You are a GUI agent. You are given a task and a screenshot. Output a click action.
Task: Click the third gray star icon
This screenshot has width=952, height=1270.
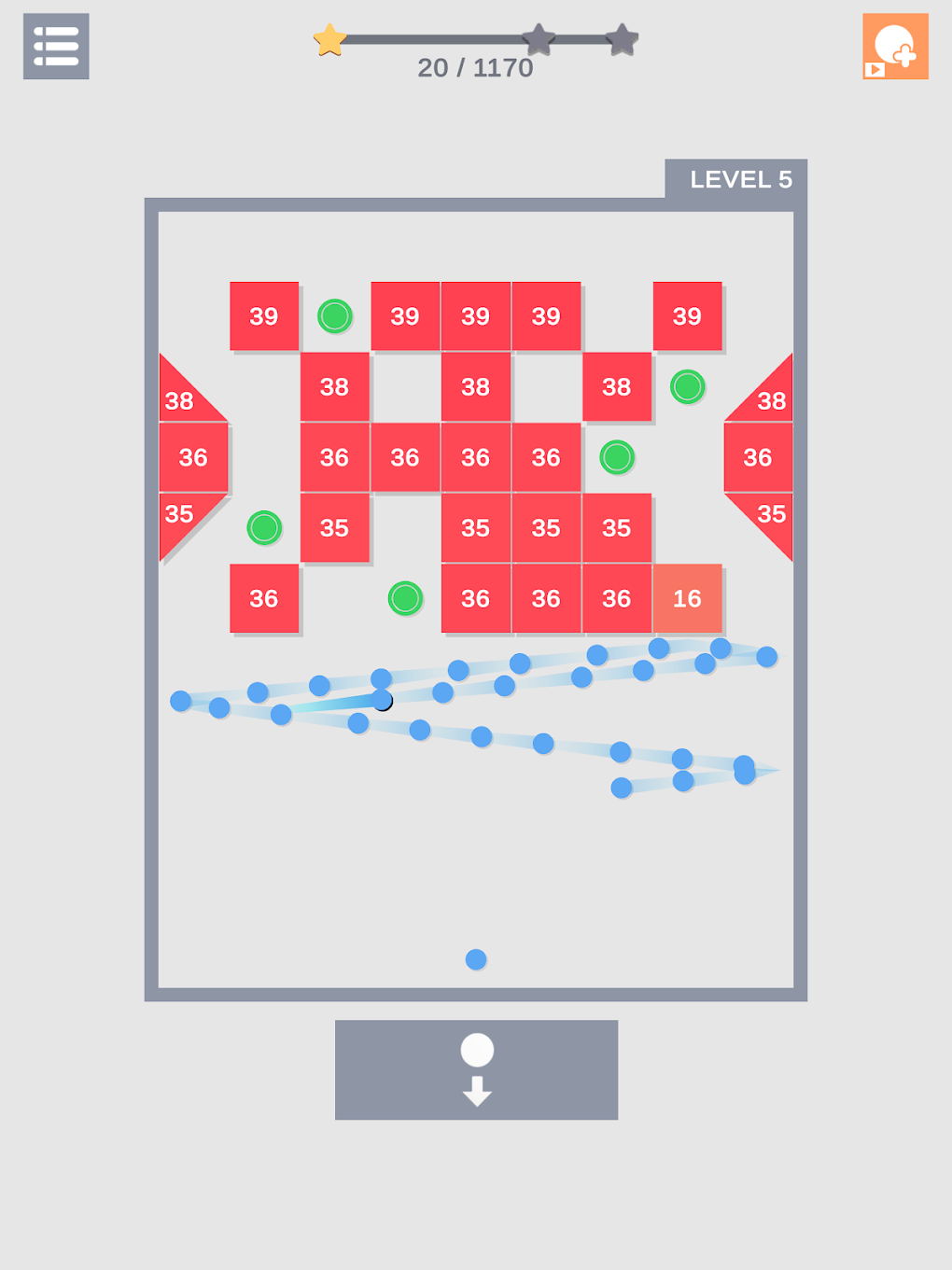click(x=622, y=40)
